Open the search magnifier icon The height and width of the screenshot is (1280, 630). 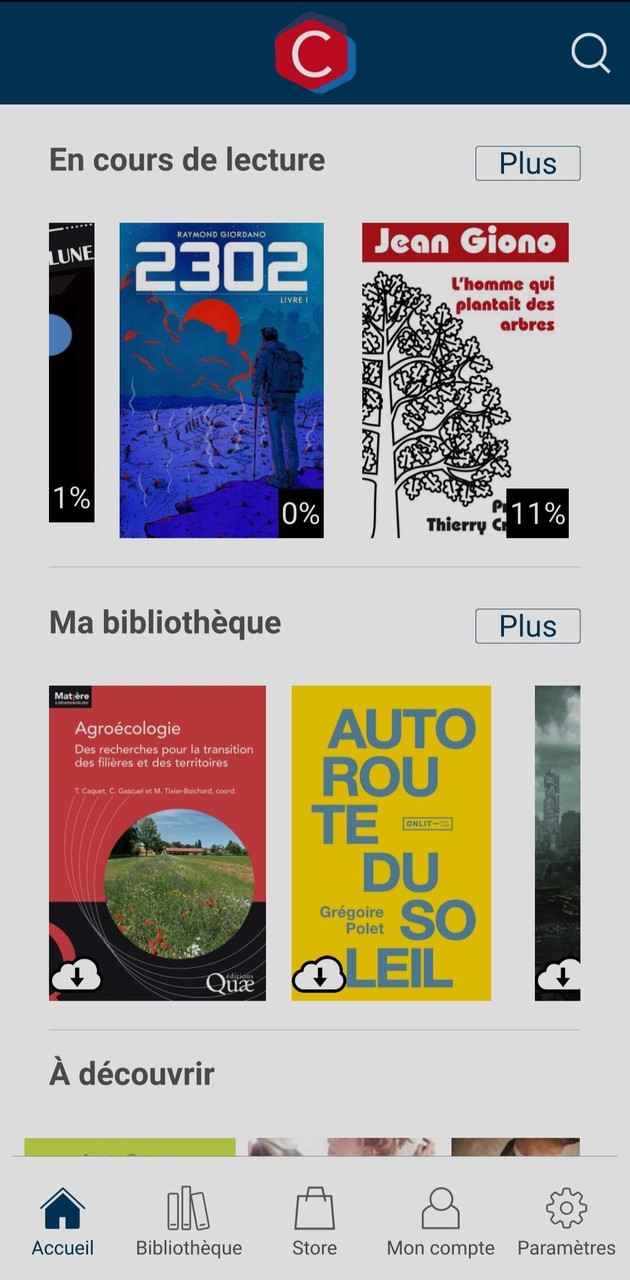[x=590, y=53]
